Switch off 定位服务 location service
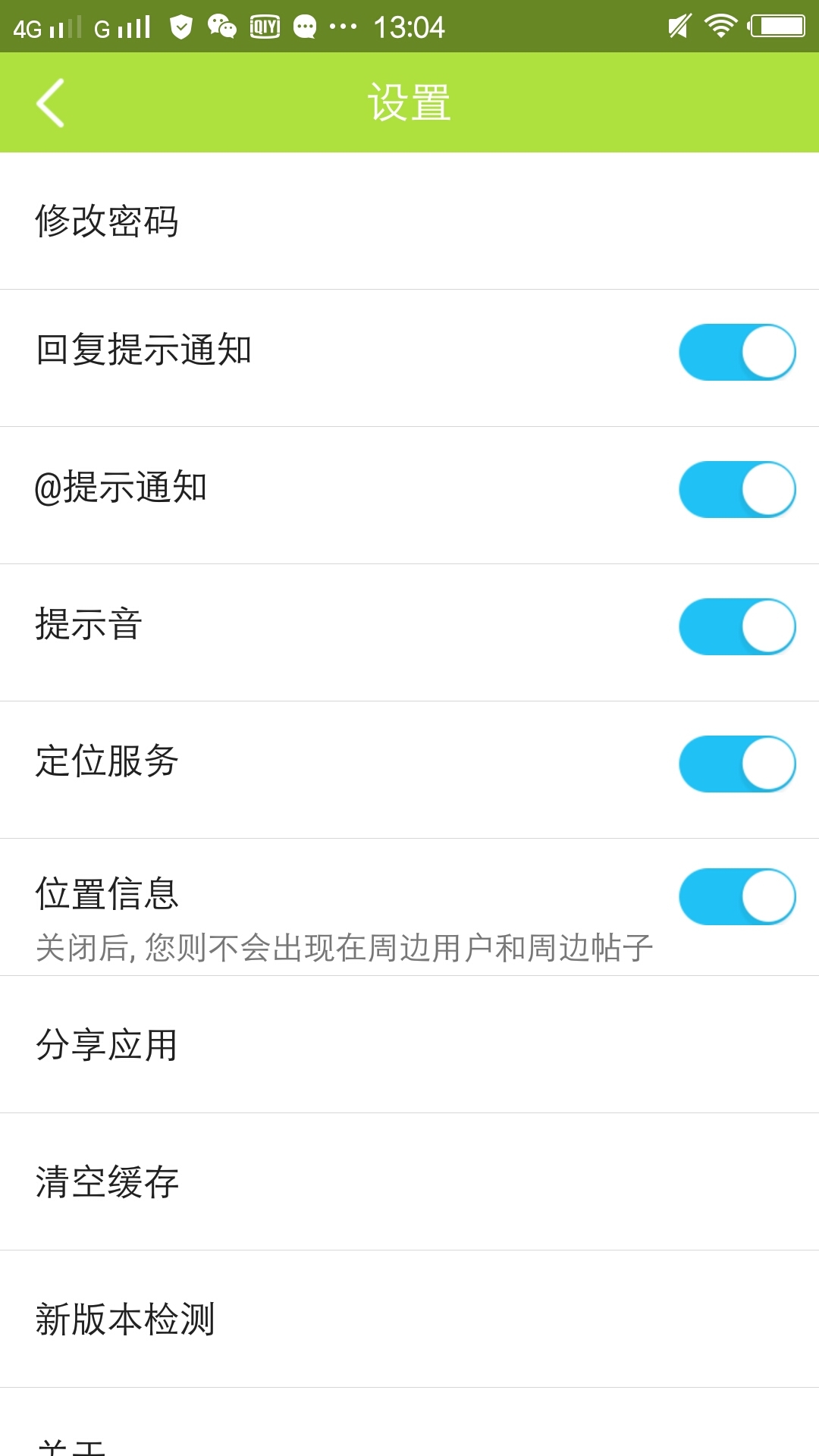 736,764
